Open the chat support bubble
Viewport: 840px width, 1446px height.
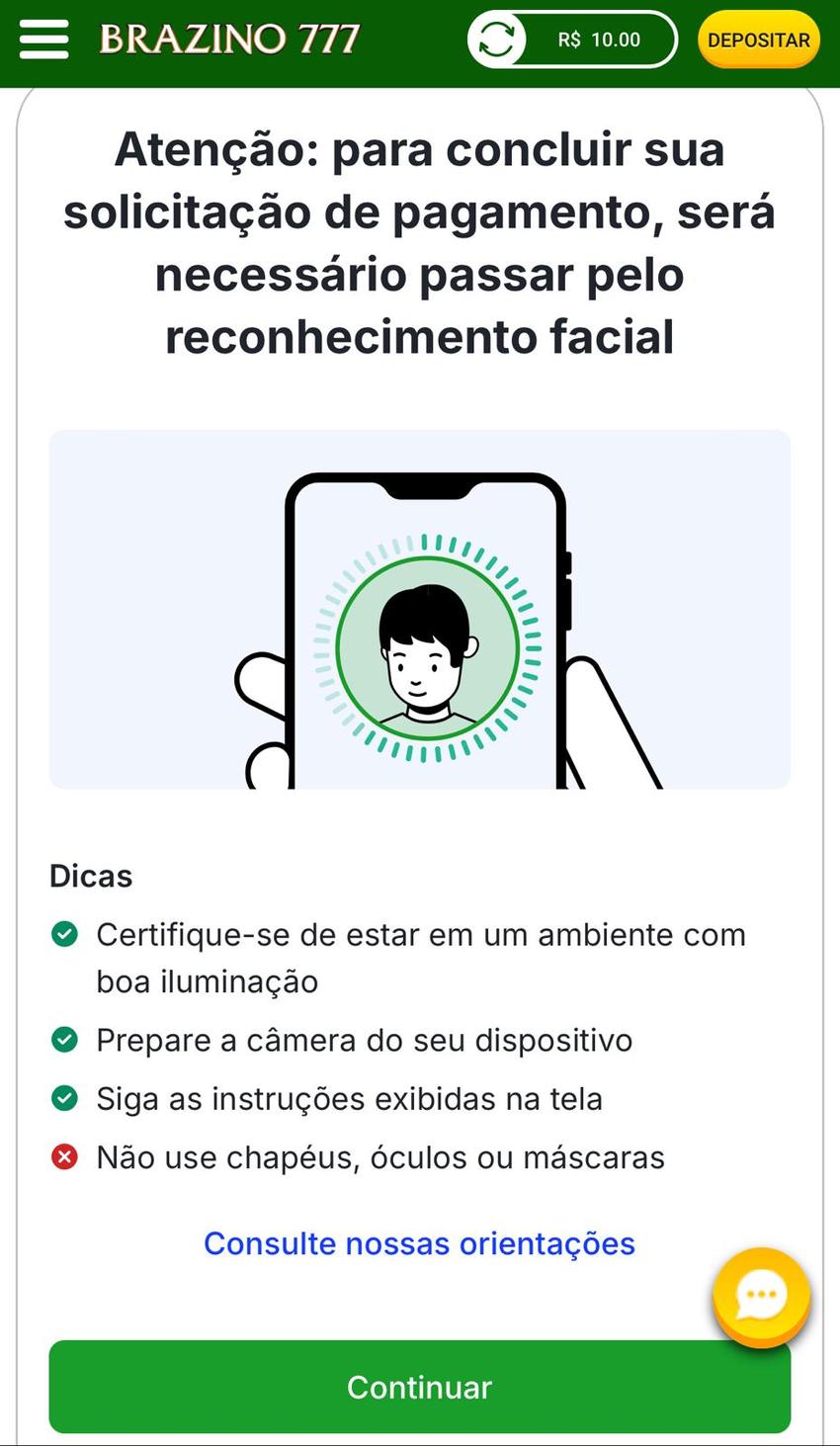tap(760, 1296)
